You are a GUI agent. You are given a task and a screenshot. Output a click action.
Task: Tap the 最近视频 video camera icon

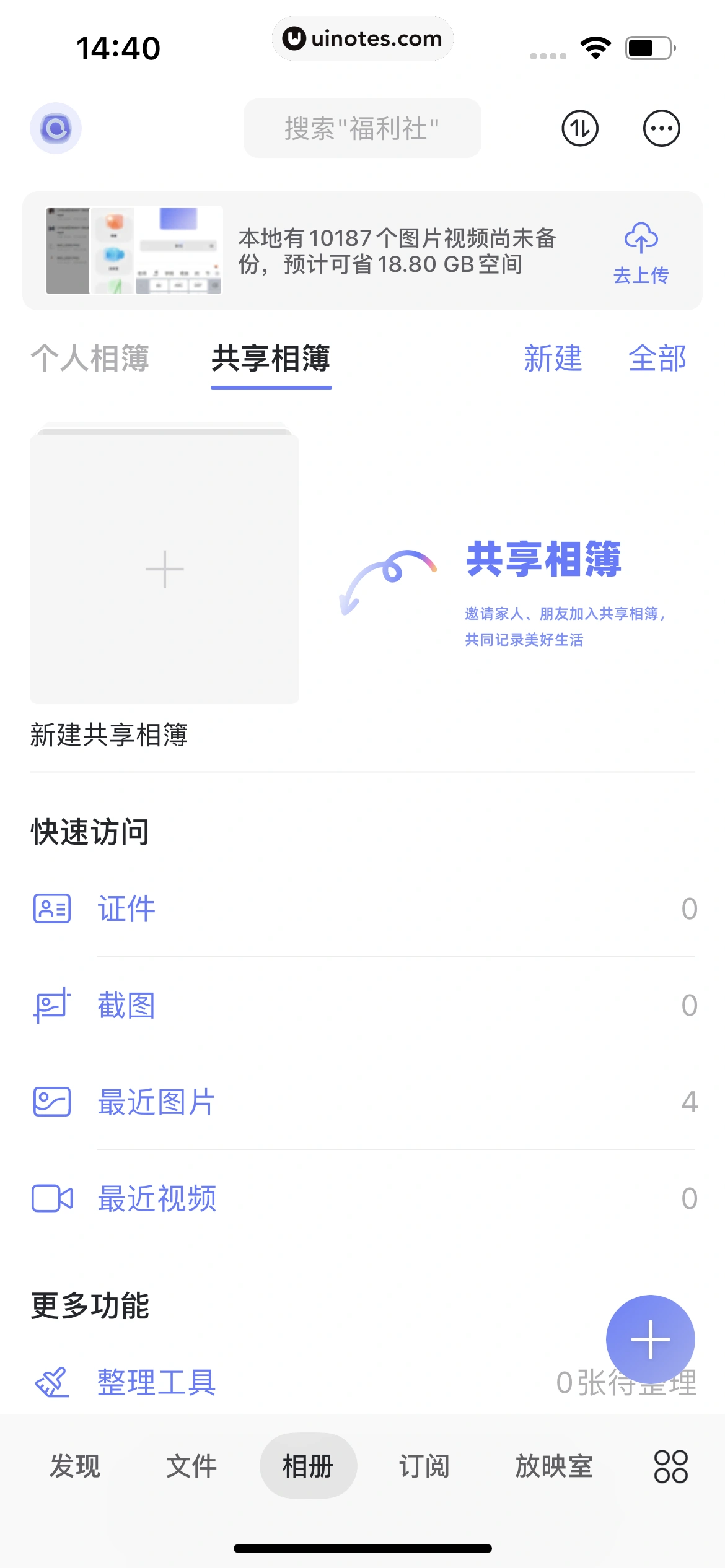pos(53,1198)
